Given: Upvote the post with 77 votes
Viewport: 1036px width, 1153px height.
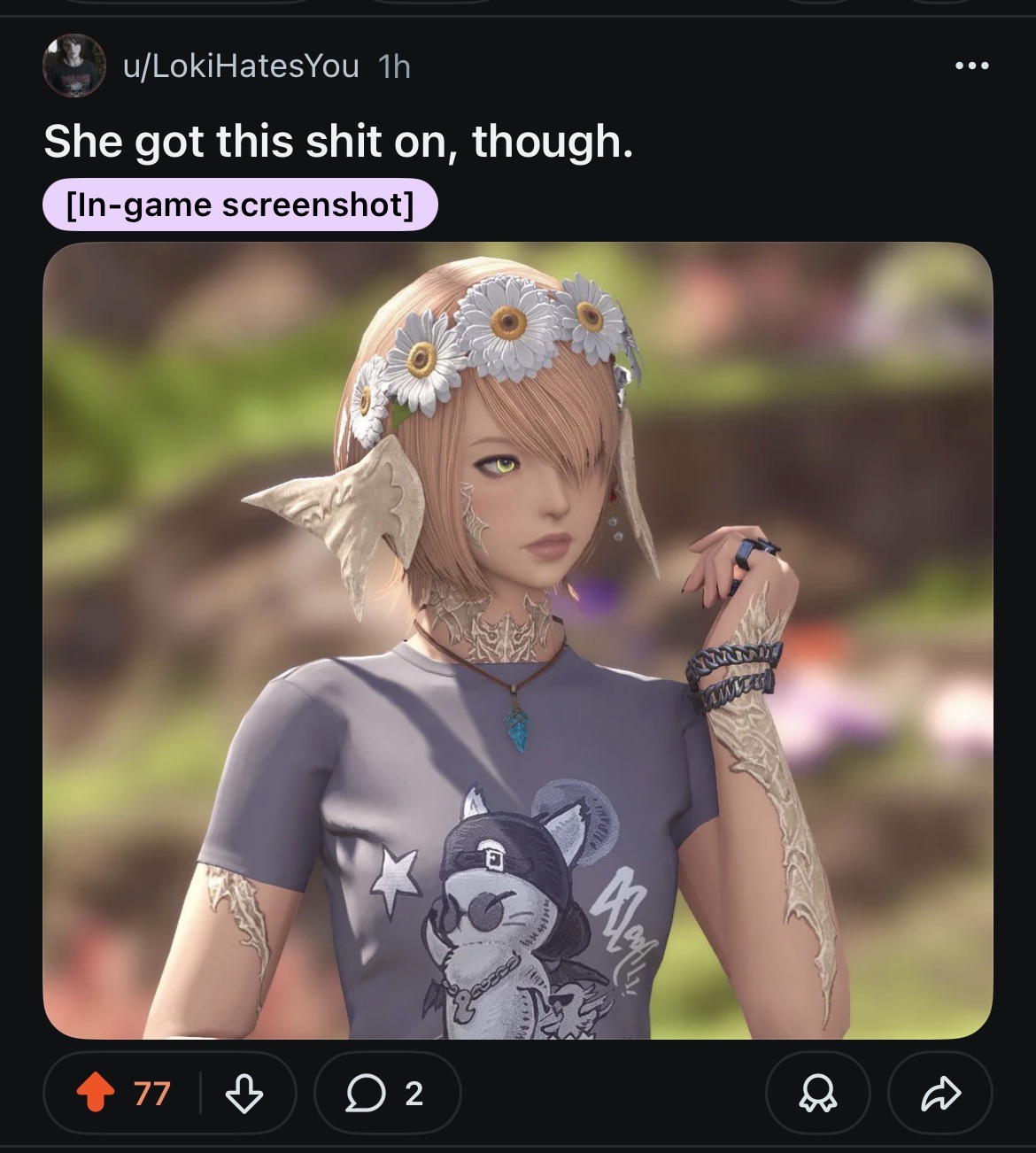Looking at the screenshot, I should coord(96,1094).
